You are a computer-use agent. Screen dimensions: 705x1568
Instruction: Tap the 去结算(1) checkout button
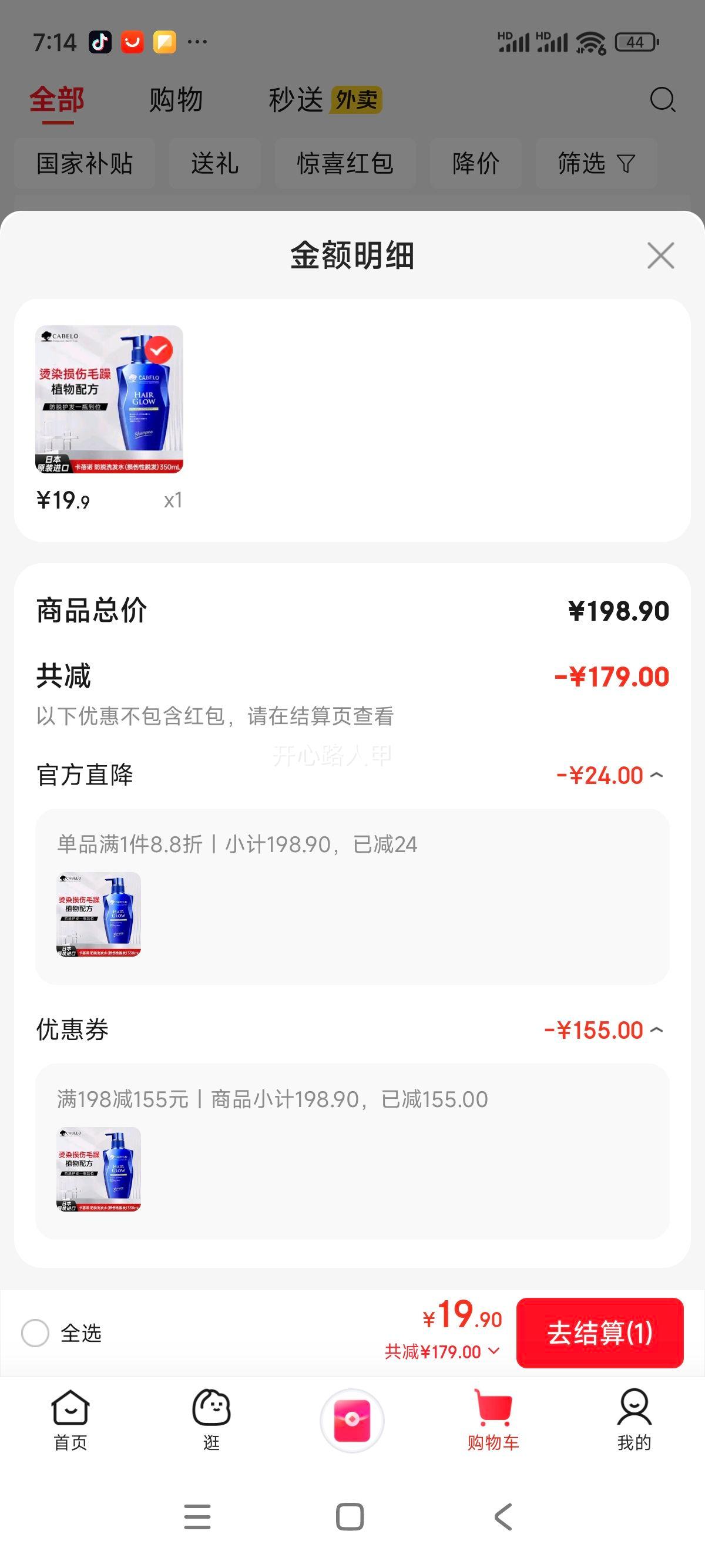click(x=600, y=1333)
